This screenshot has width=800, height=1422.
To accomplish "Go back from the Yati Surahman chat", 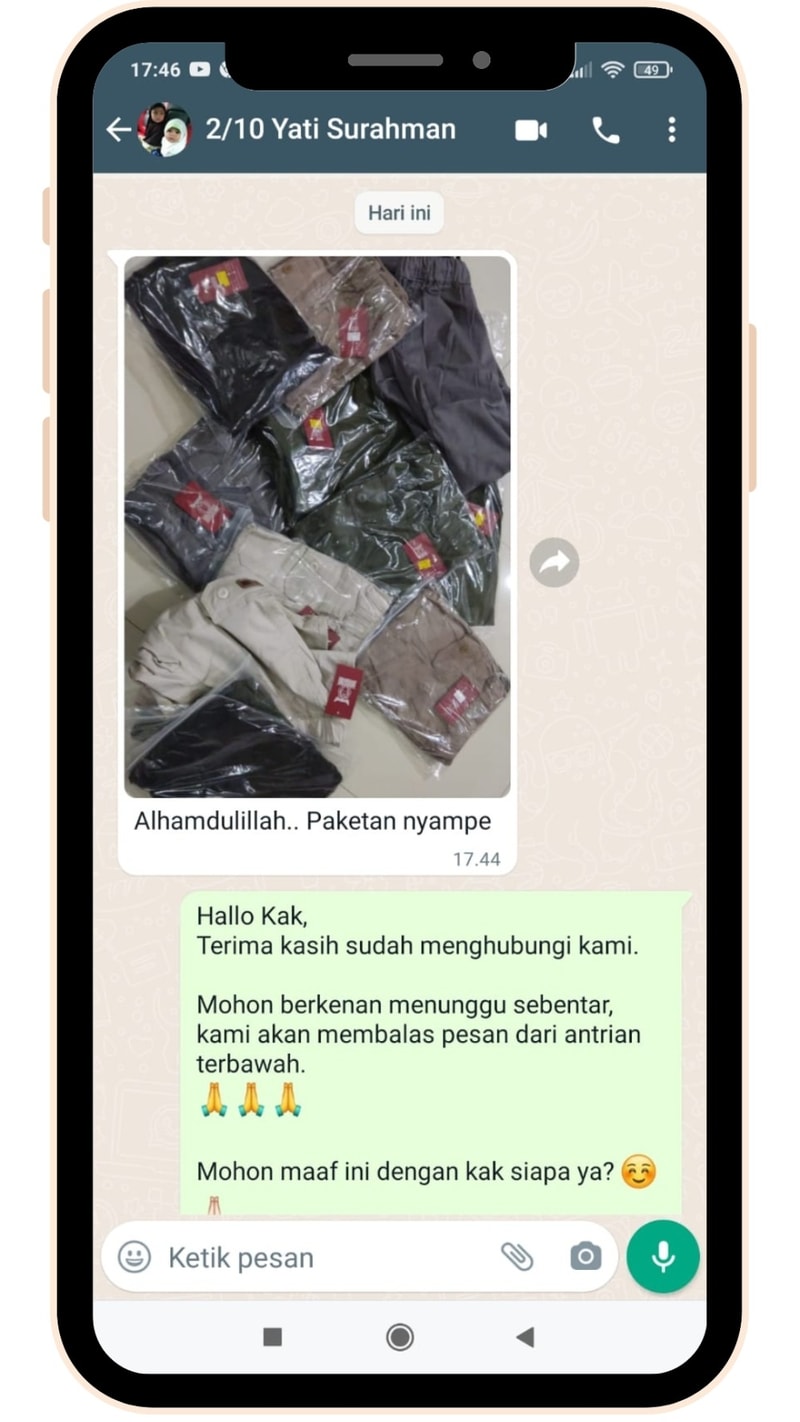I will click(x=119, y=130).
